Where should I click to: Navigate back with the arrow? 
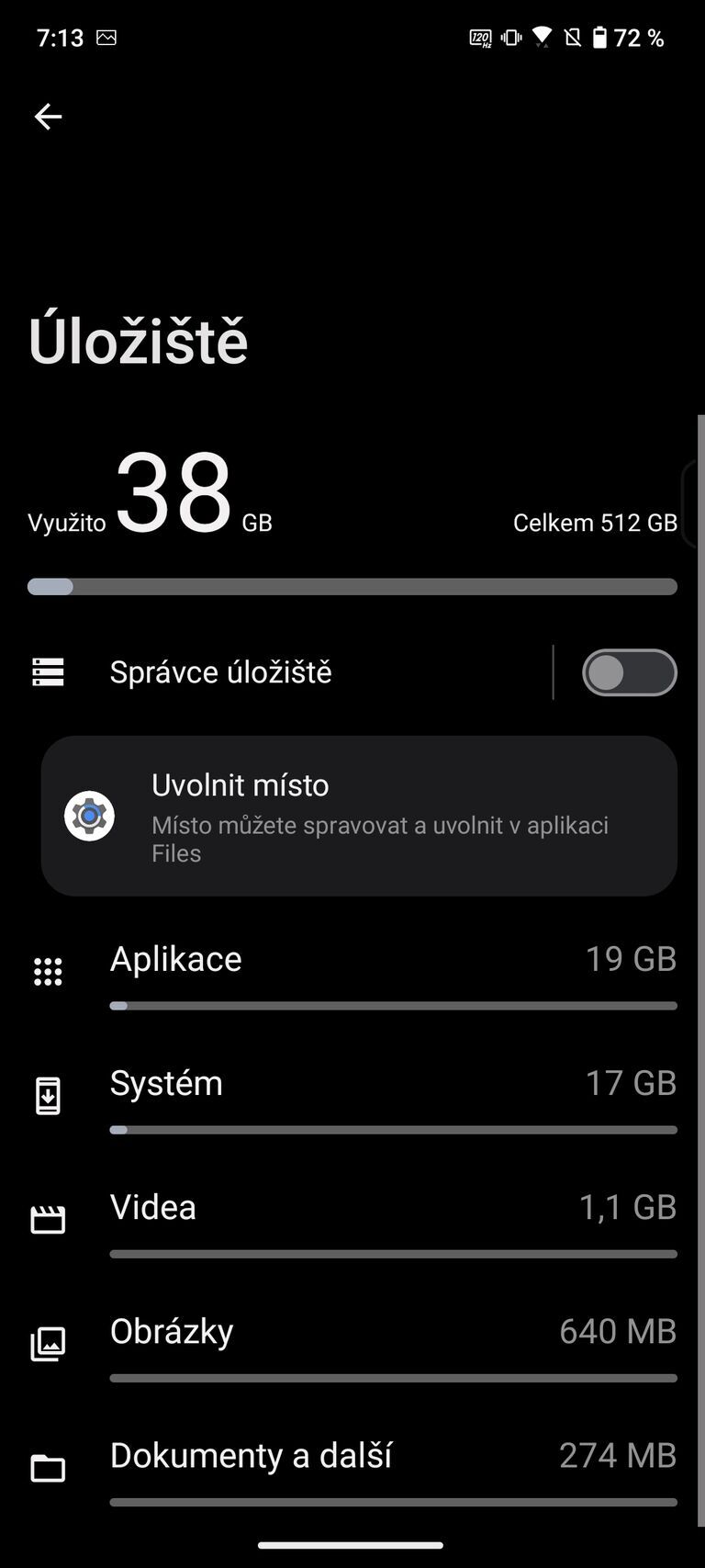coord(47,116)
